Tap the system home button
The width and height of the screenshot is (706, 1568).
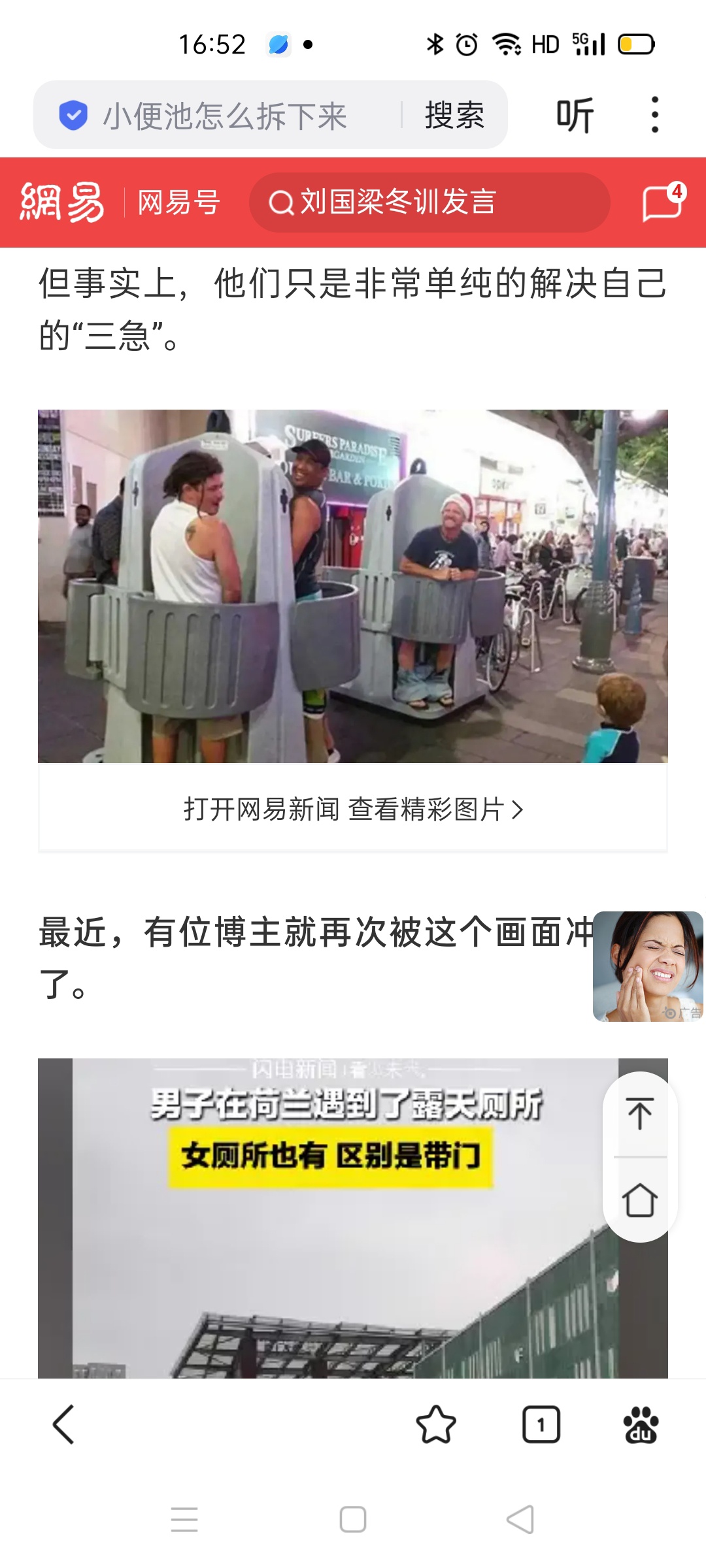pos(353,1519)
